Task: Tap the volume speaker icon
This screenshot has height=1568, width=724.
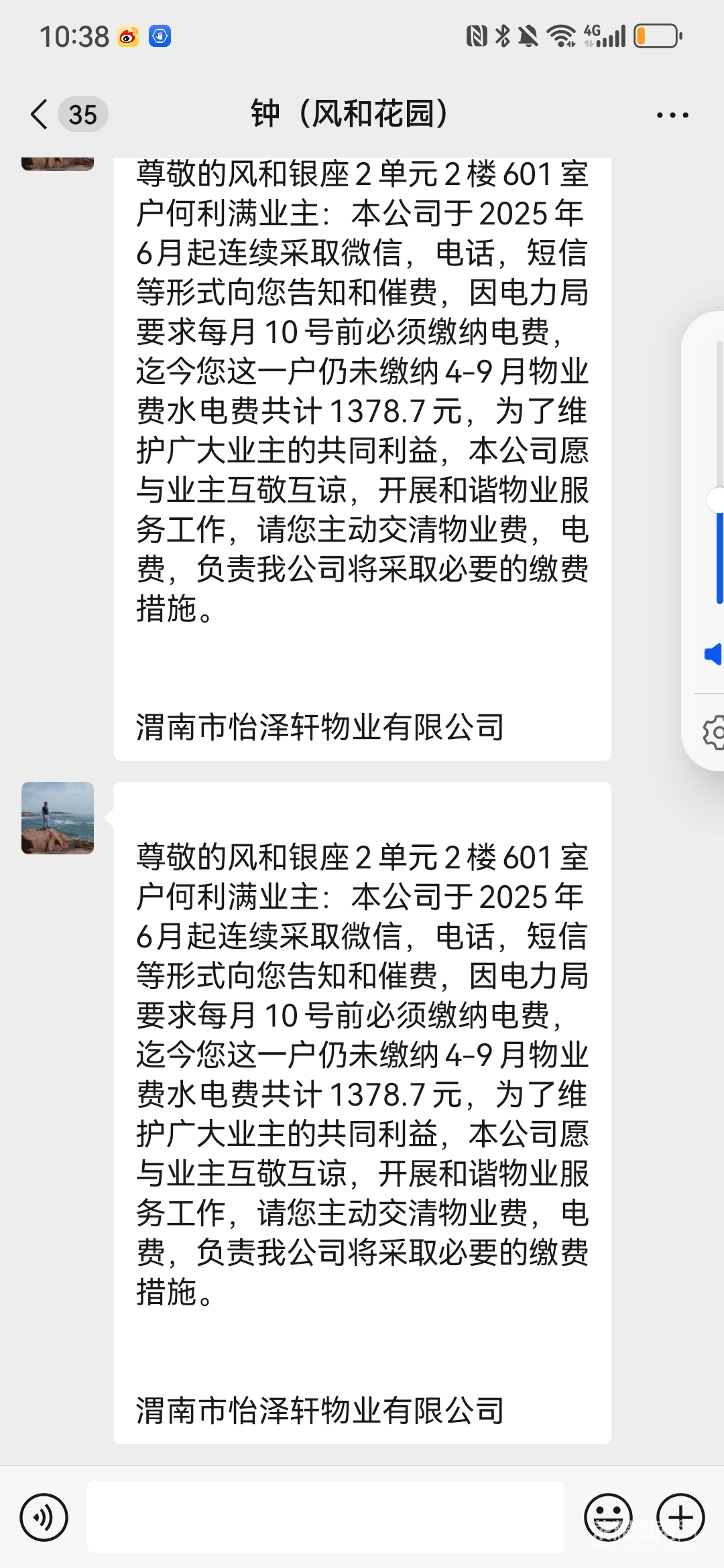Action: click(713, 654)
